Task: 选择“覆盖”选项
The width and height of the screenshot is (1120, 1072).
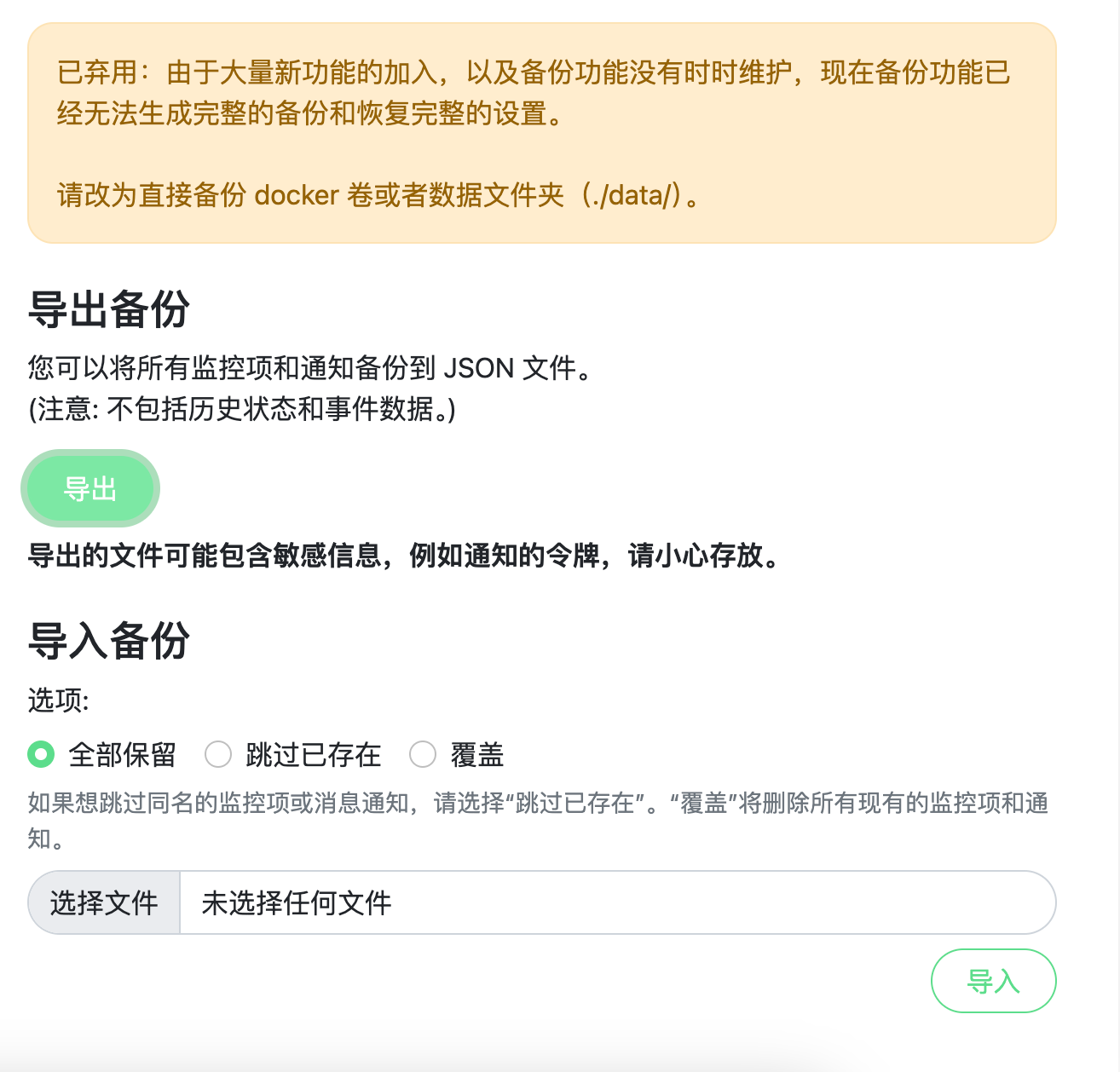Action: click(x=423, y=754)
